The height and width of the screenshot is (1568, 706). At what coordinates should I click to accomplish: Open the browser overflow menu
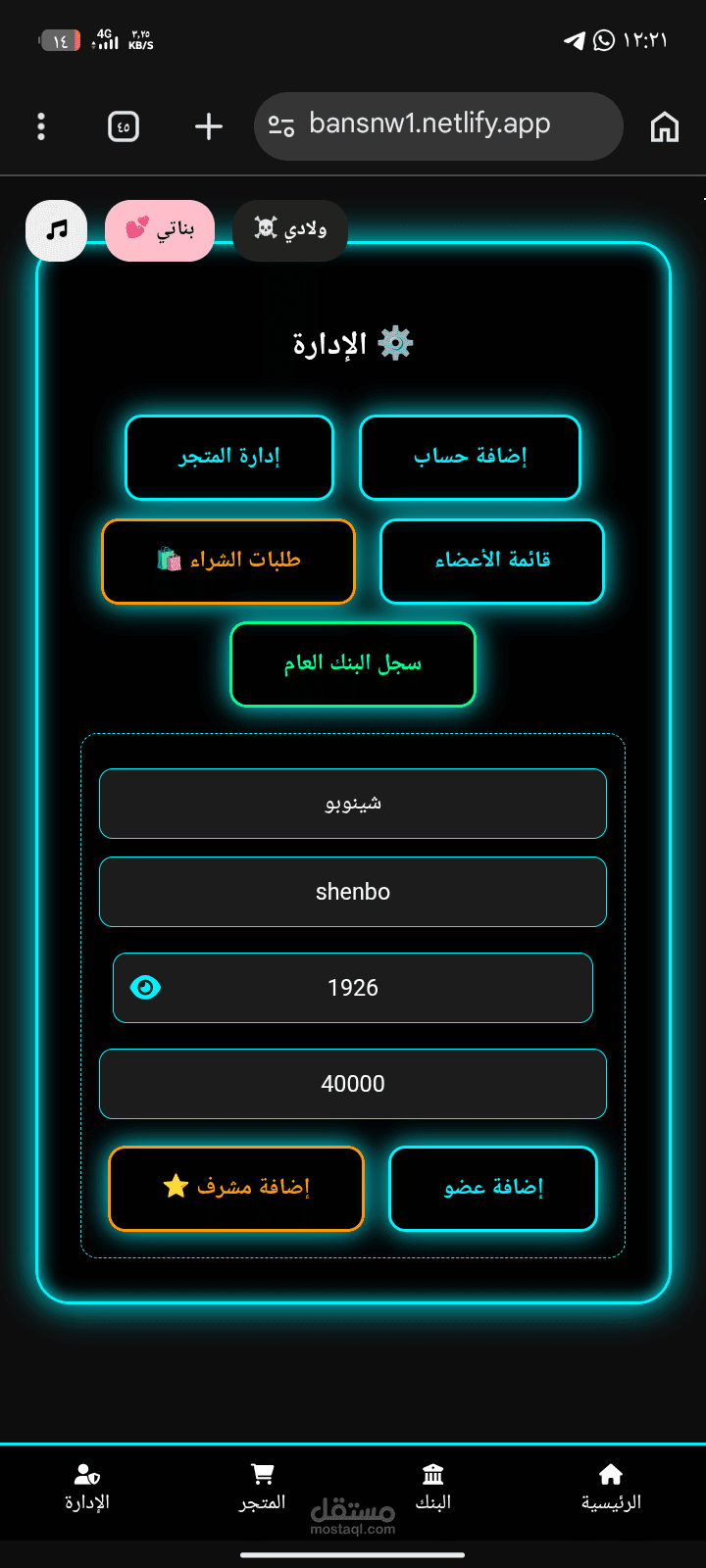41,126
